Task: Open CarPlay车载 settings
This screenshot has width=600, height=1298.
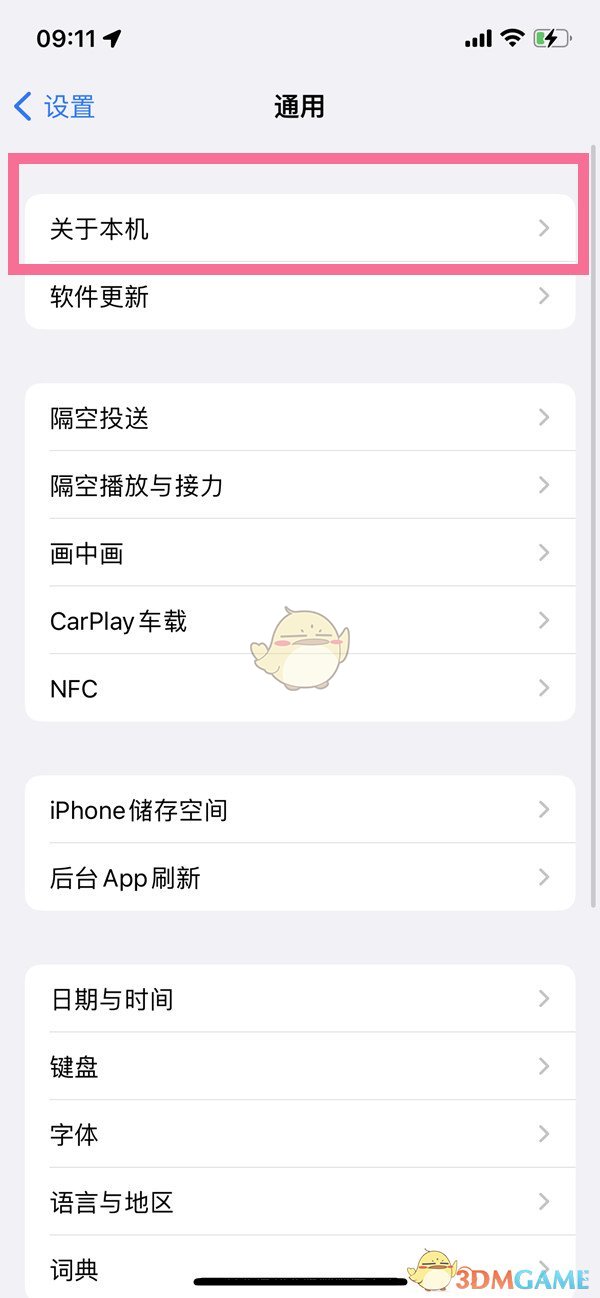Action: pyautogui.click(x=300, y=621)
